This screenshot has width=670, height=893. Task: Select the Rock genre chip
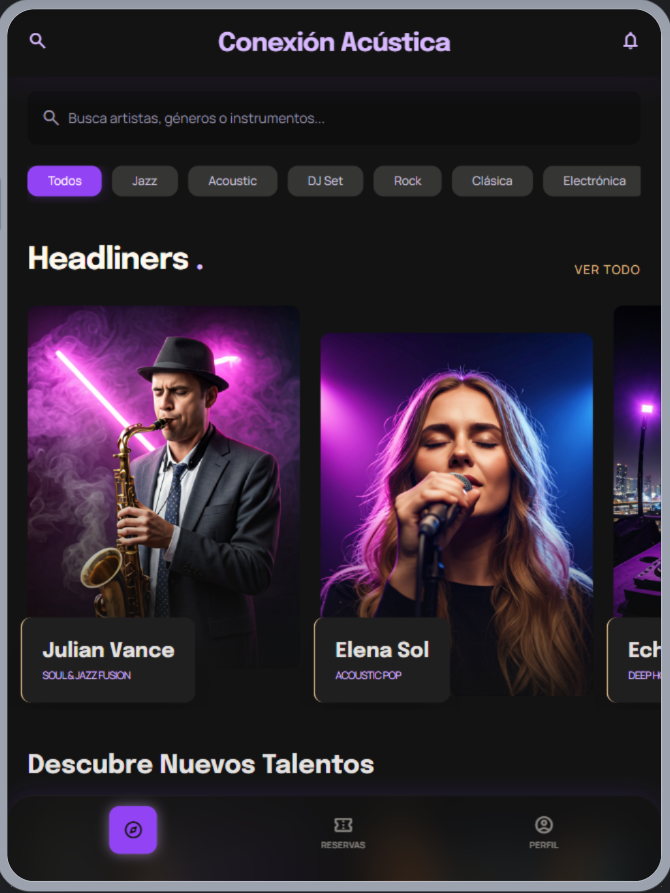coord(407,181)
